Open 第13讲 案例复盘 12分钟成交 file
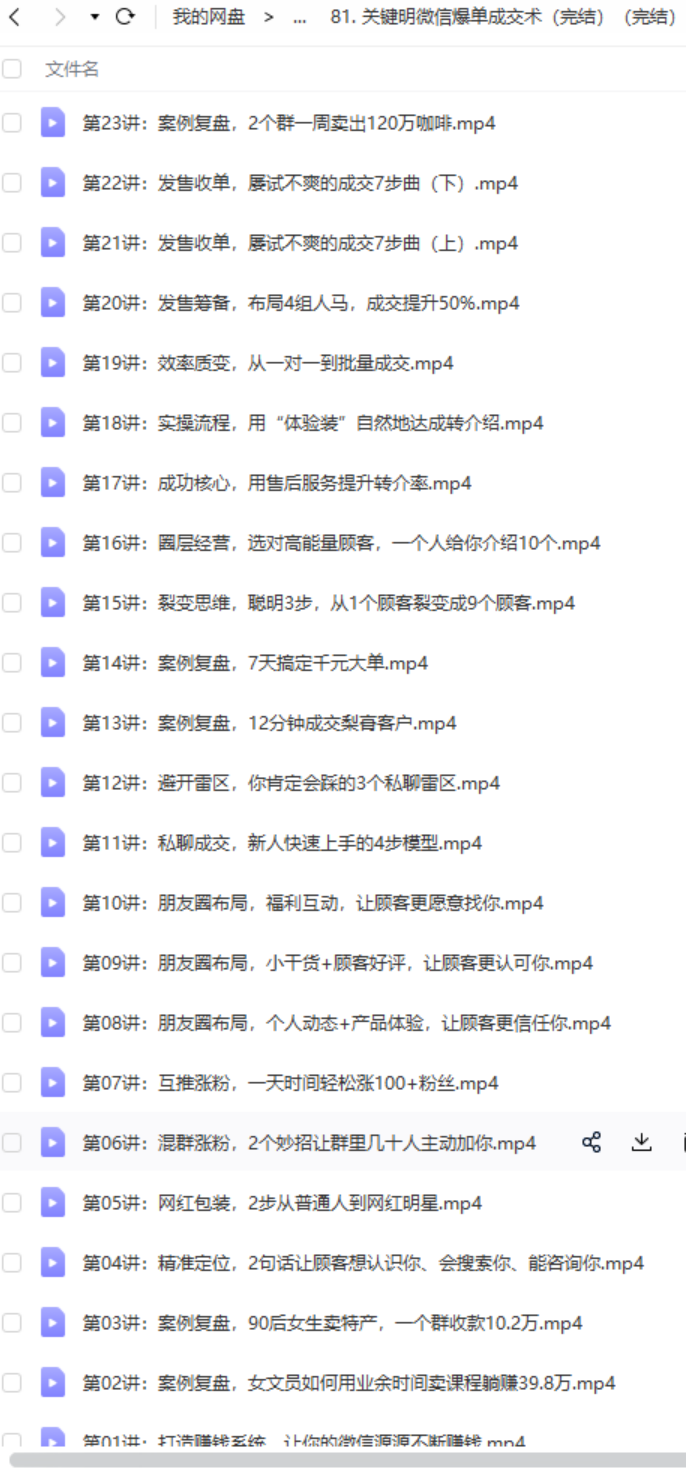The width and height of the screenshot is (686, 1468). tap(269, 723)
